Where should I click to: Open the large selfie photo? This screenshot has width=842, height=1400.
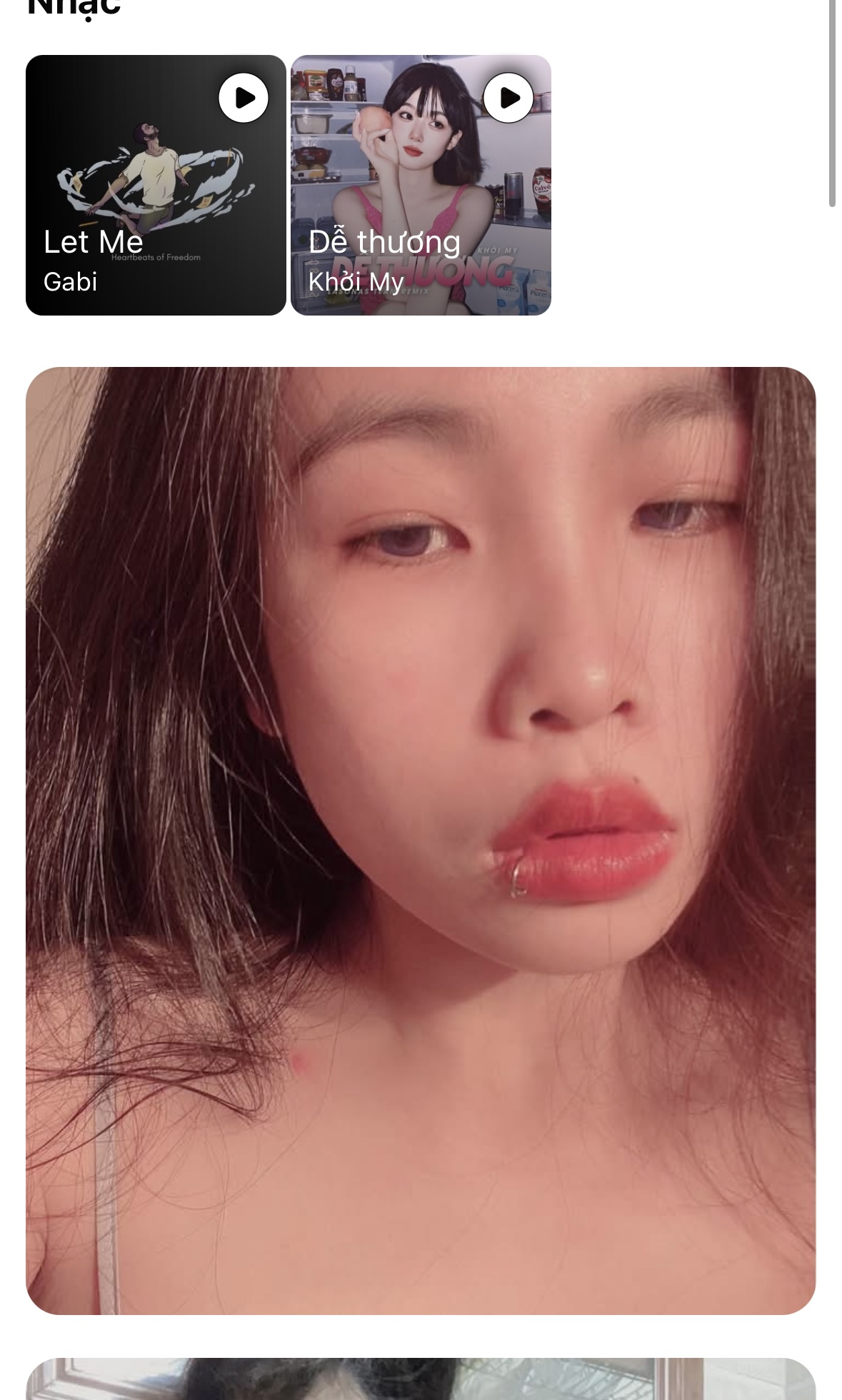point(421,840)
